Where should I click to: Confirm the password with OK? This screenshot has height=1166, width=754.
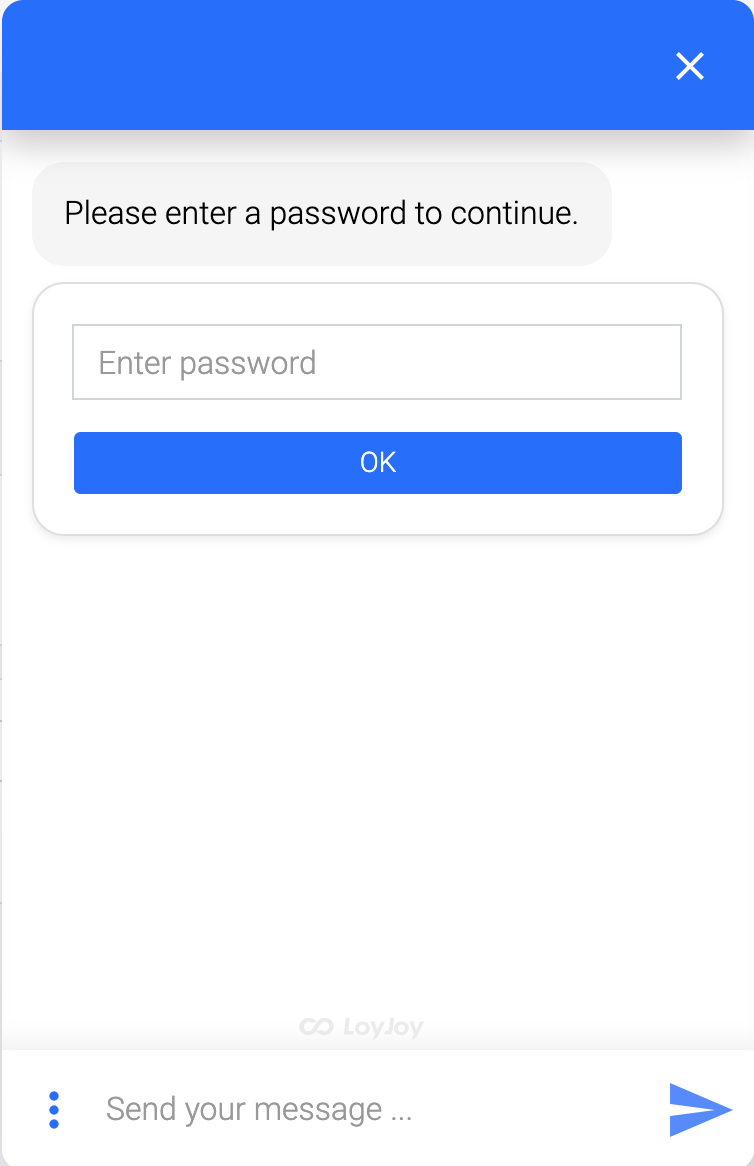(377, 462)
